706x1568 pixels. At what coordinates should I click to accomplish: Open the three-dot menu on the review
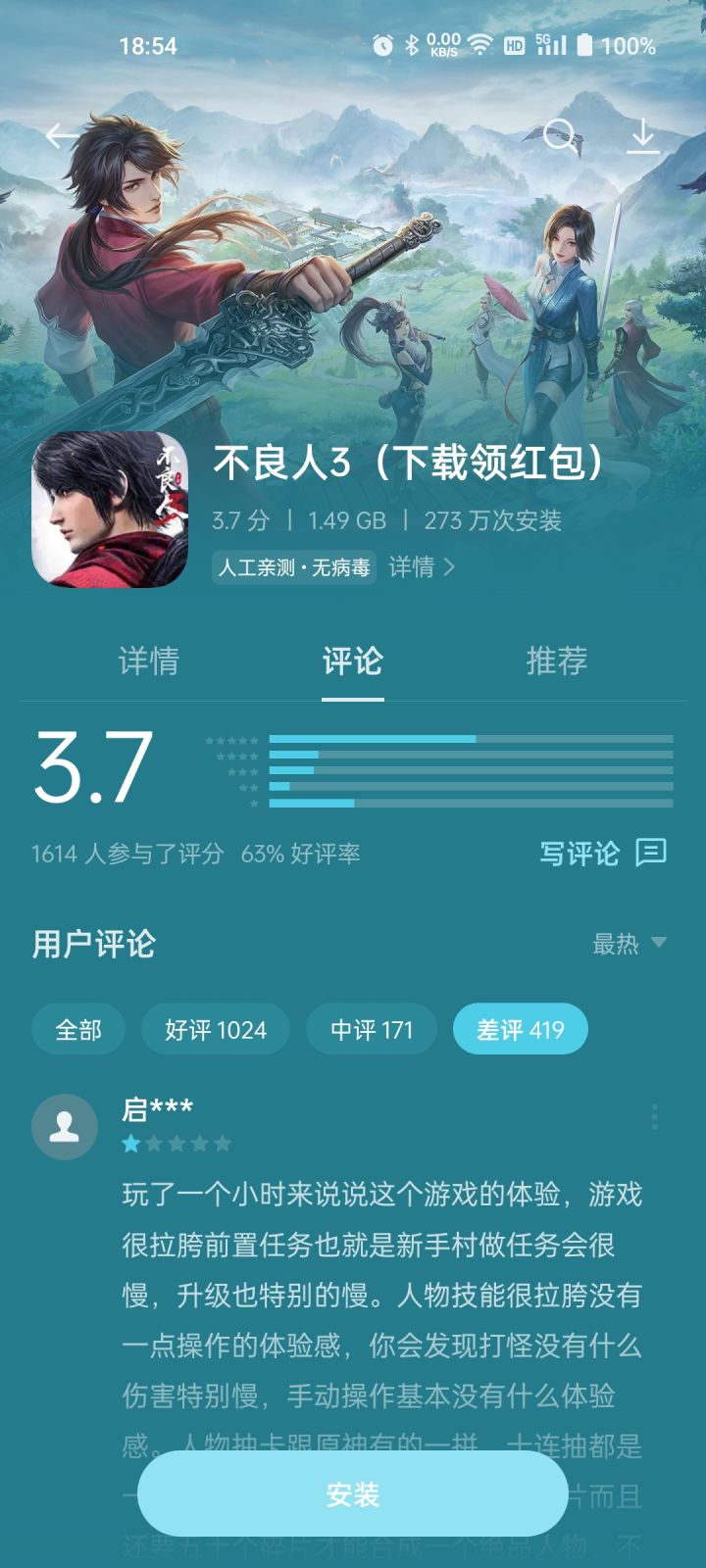coord(655,1117)
